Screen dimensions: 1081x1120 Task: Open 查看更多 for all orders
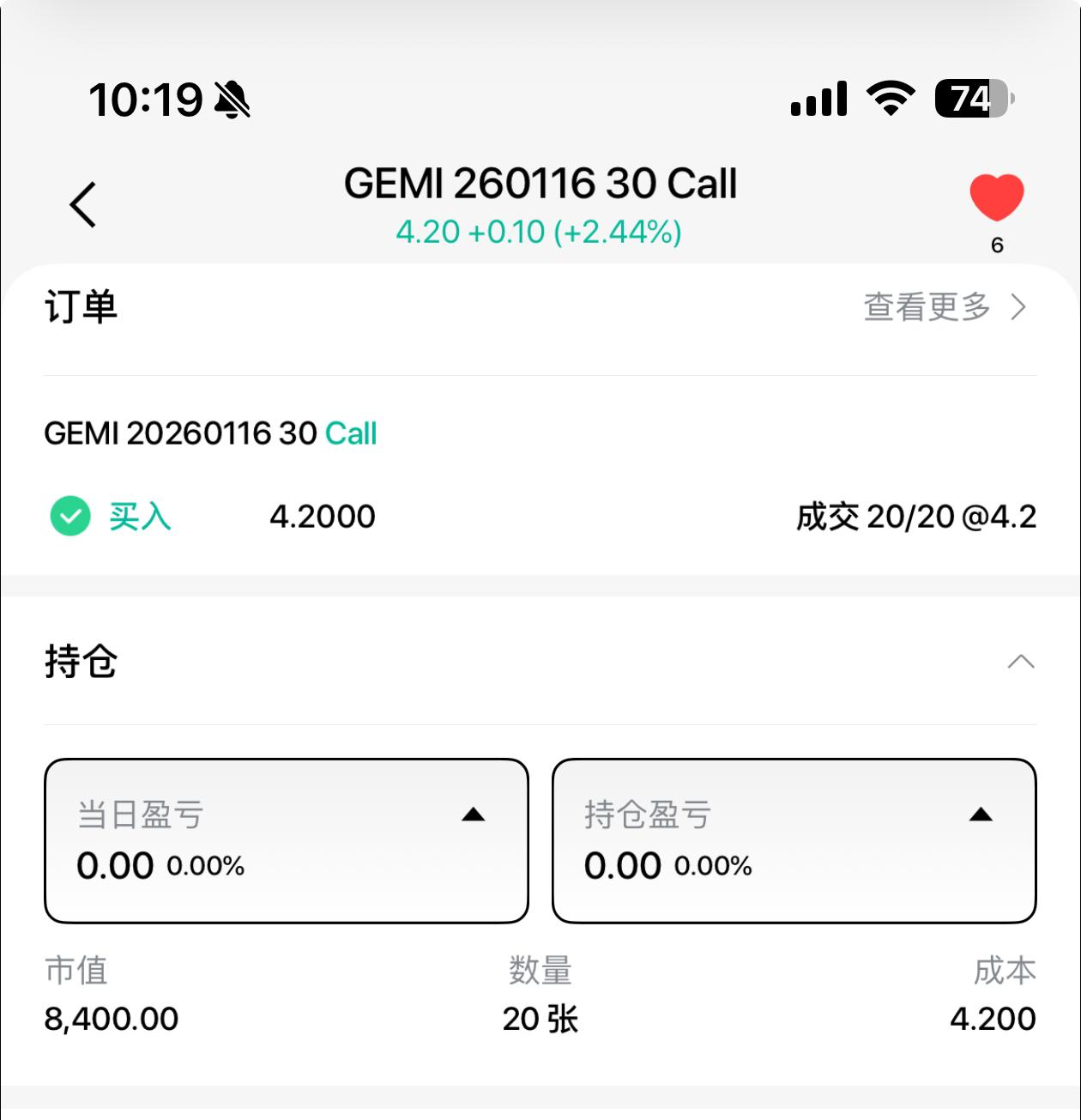944,307
